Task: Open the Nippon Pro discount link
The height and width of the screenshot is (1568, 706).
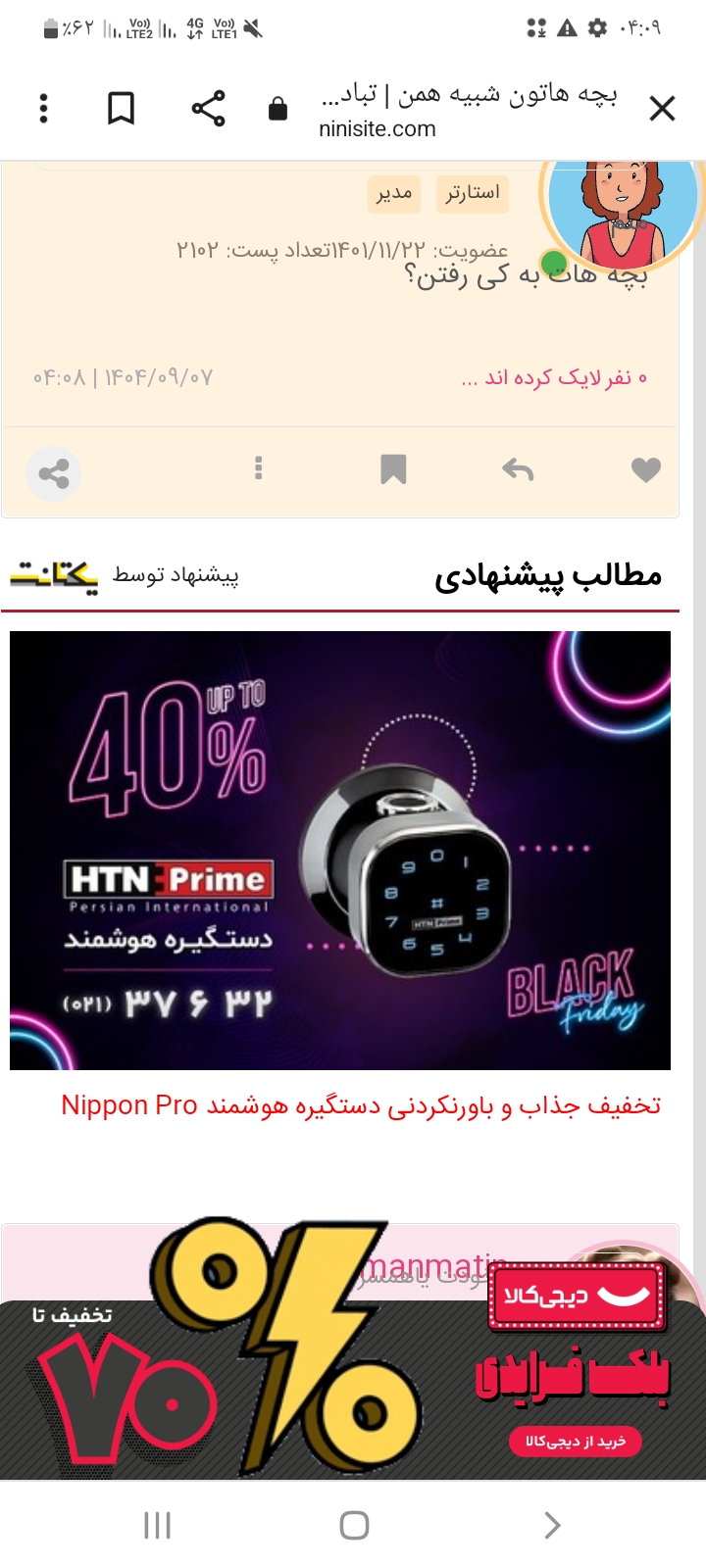Action: [x=361, y=1105]
